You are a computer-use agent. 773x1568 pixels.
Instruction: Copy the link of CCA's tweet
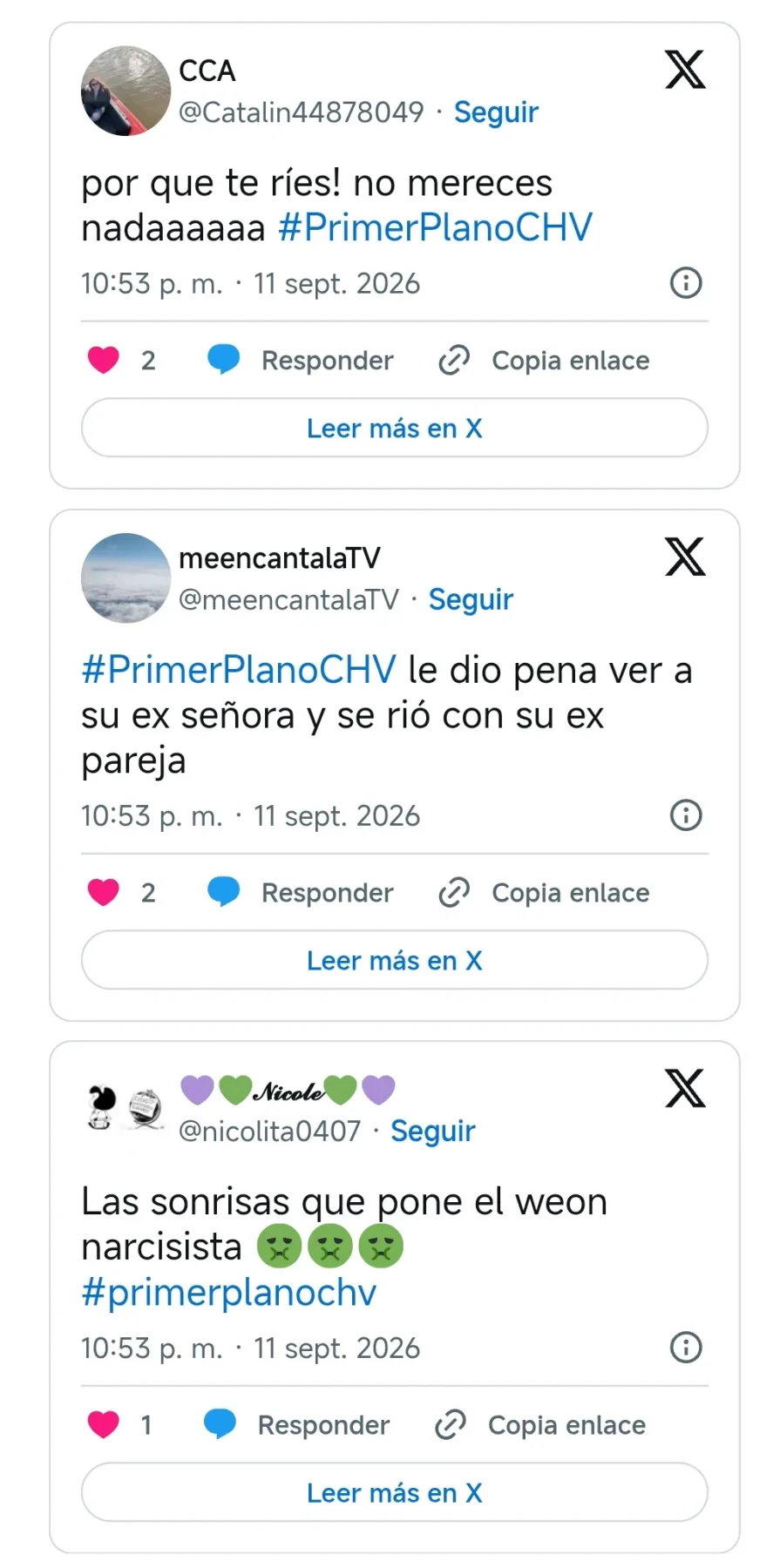[544, 360]
